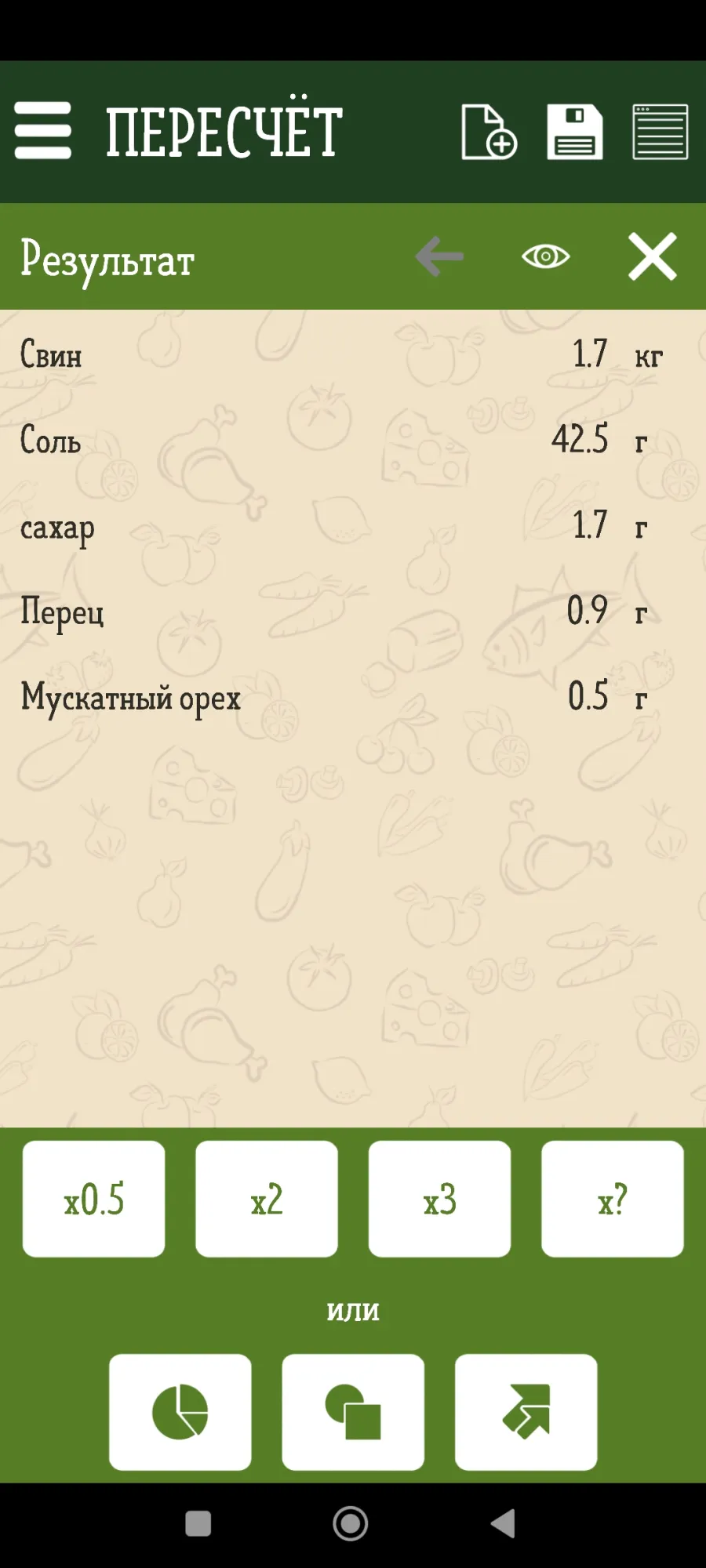Multiply the recipe by x0.5

(x=94, y=1199)
